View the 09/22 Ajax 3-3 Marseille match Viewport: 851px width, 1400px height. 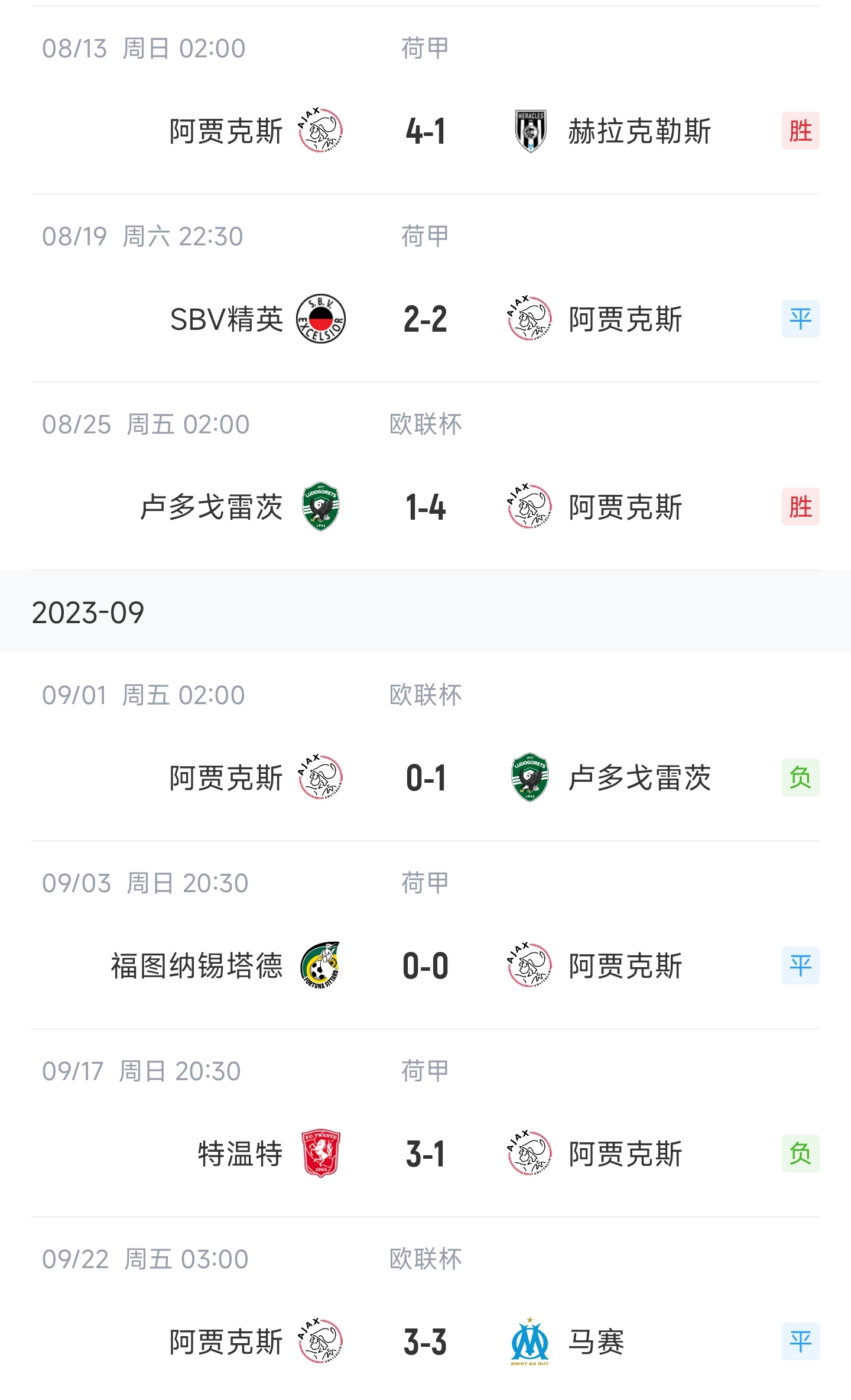pyautogui.click(x=425, y=1341)
